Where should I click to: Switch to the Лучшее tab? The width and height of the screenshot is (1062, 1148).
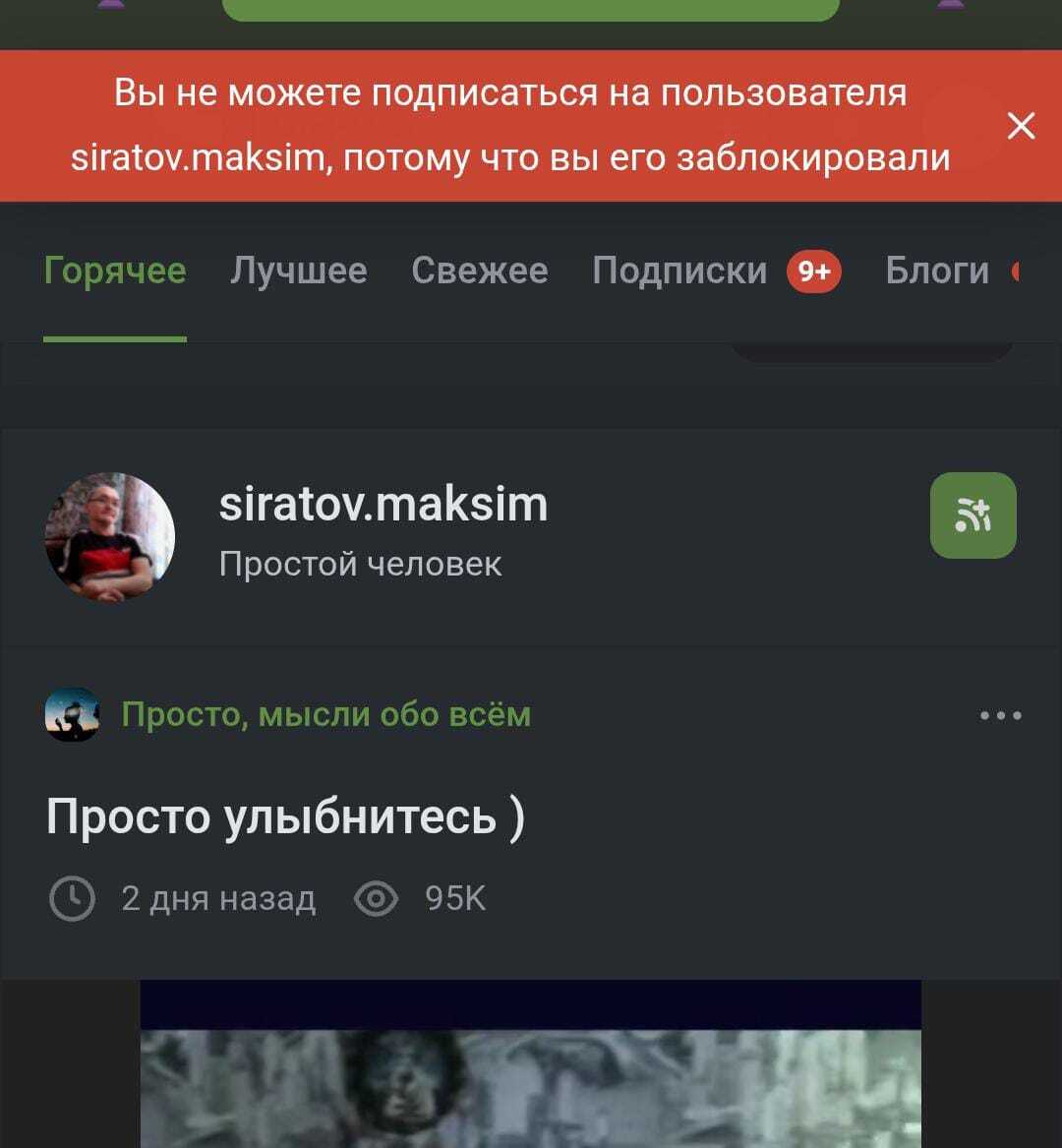[299, 271]
